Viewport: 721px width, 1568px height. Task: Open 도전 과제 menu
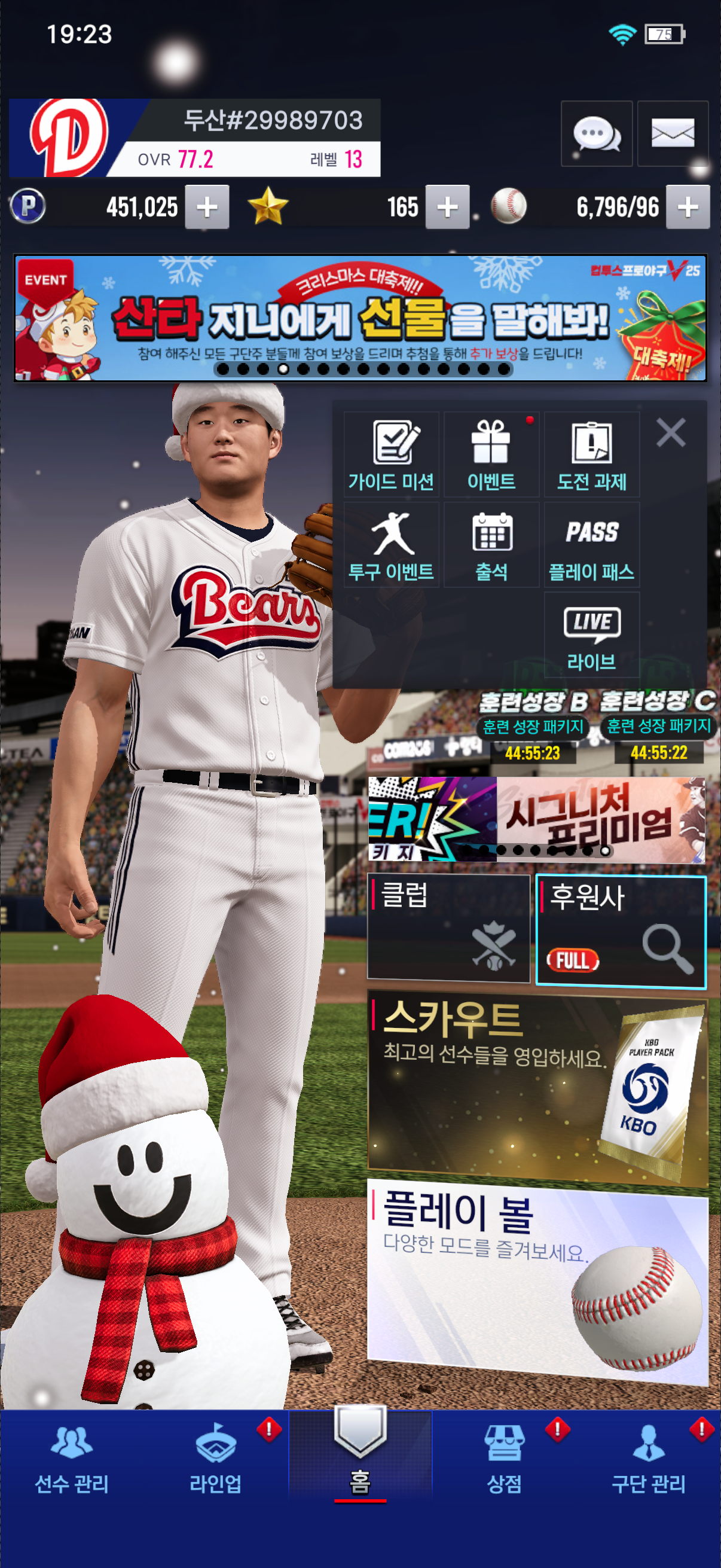click(x=591, y=454)
